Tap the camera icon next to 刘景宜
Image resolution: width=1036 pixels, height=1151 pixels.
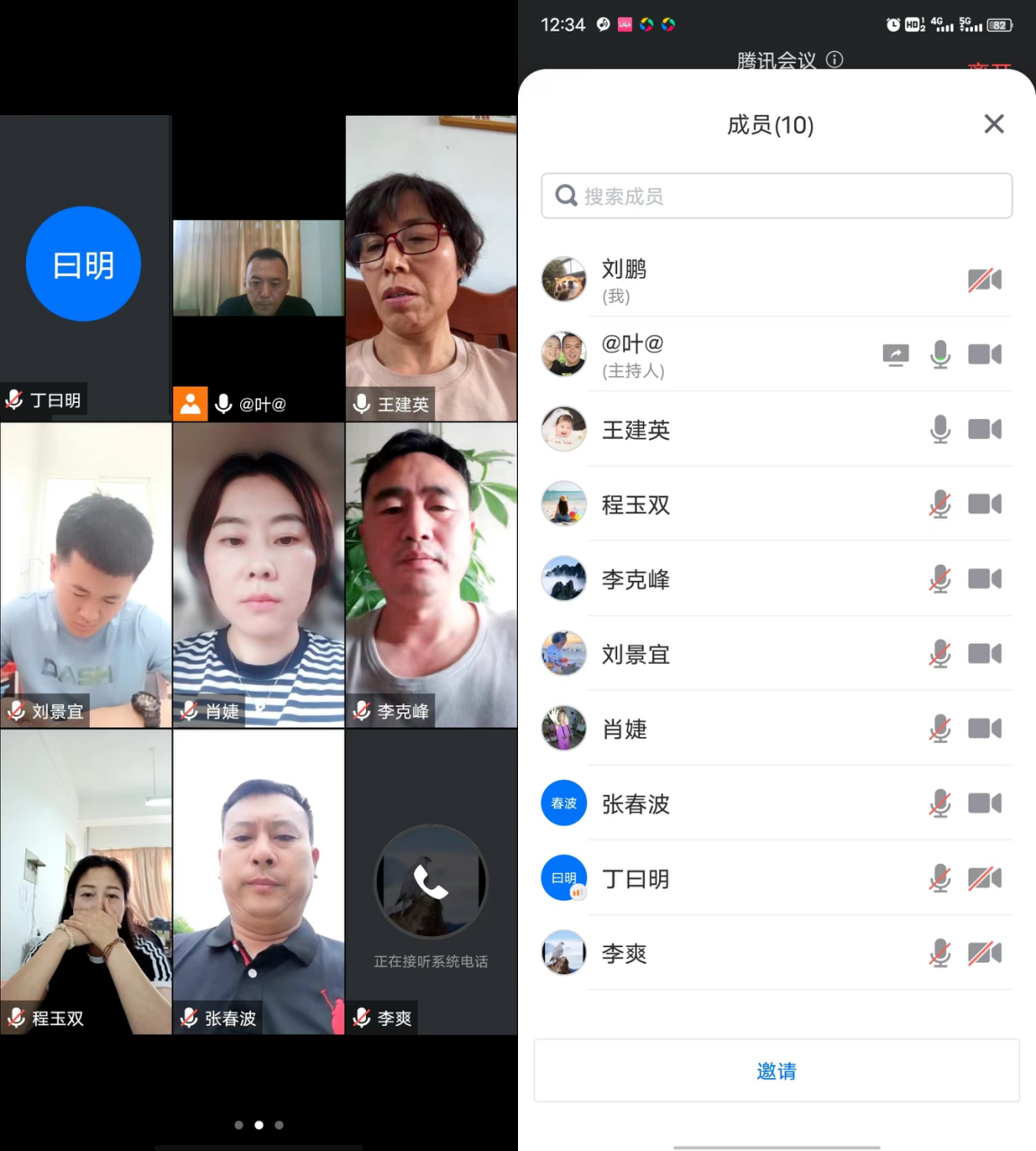[x=985, y=654]
